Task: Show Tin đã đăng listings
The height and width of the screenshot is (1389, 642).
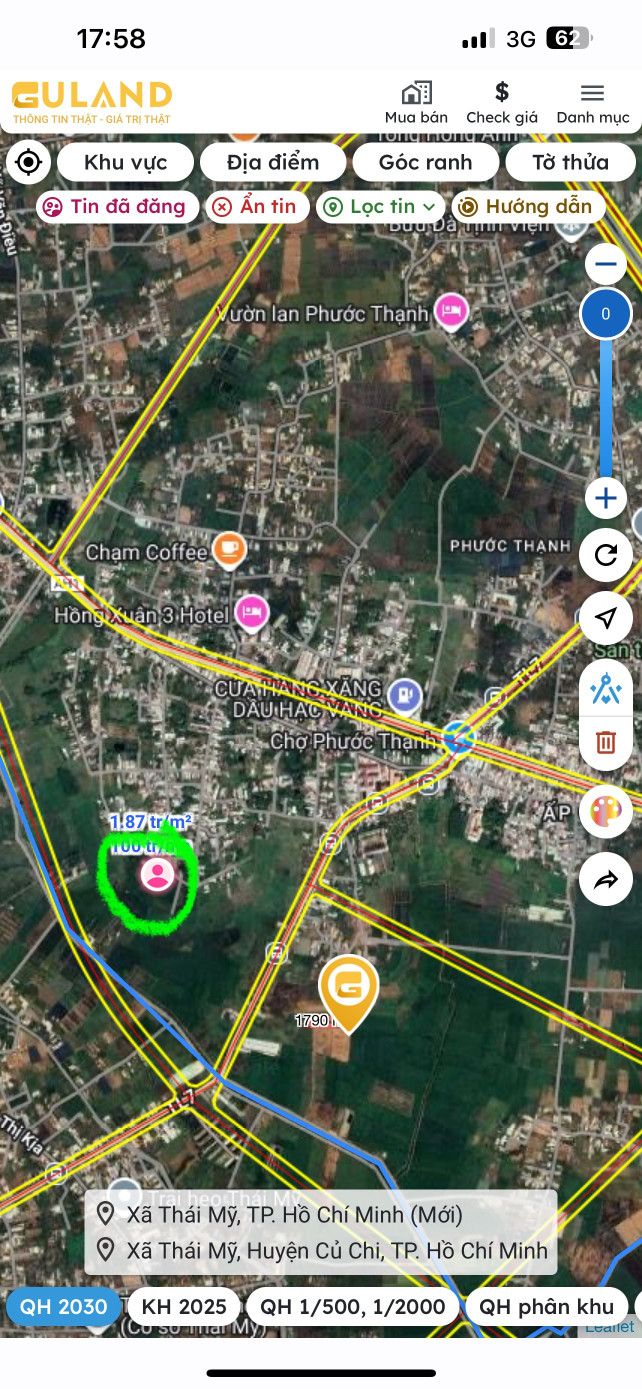Action: tap(116, 207)
